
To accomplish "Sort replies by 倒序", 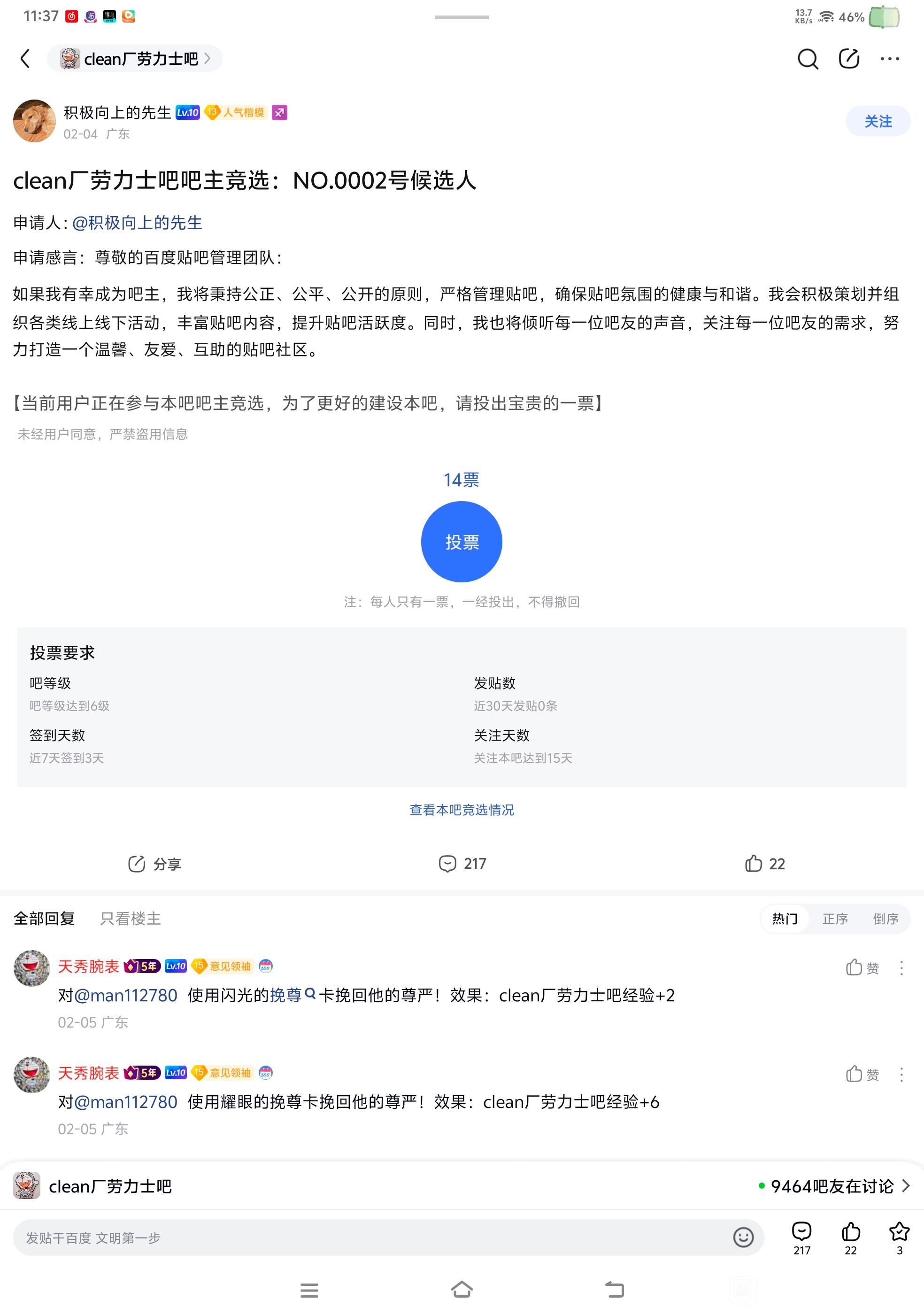I will [x=885, y=919].
